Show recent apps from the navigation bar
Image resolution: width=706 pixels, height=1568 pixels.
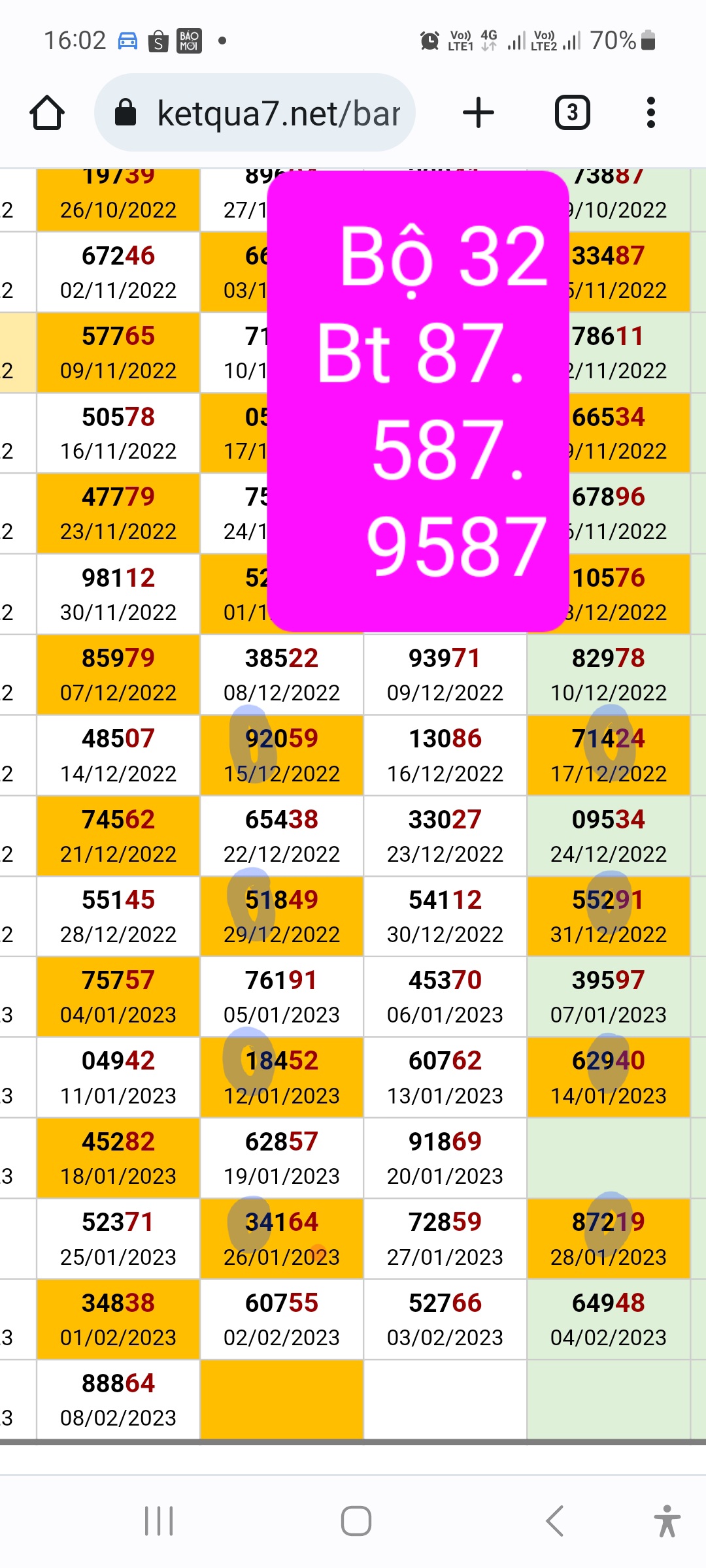159,1521
